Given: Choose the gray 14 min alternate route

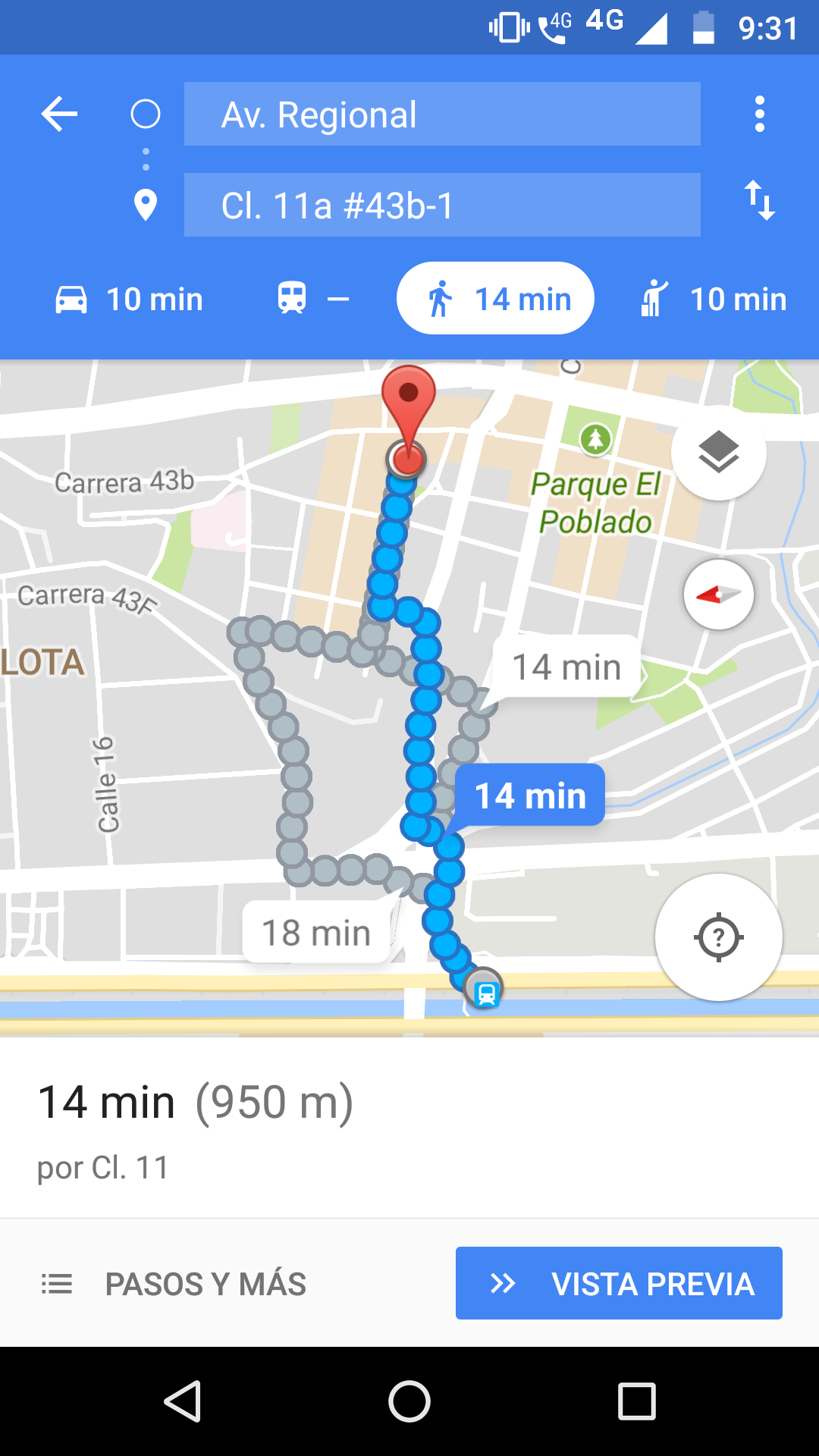Looking at the screenshot, I should pos(566,667).
